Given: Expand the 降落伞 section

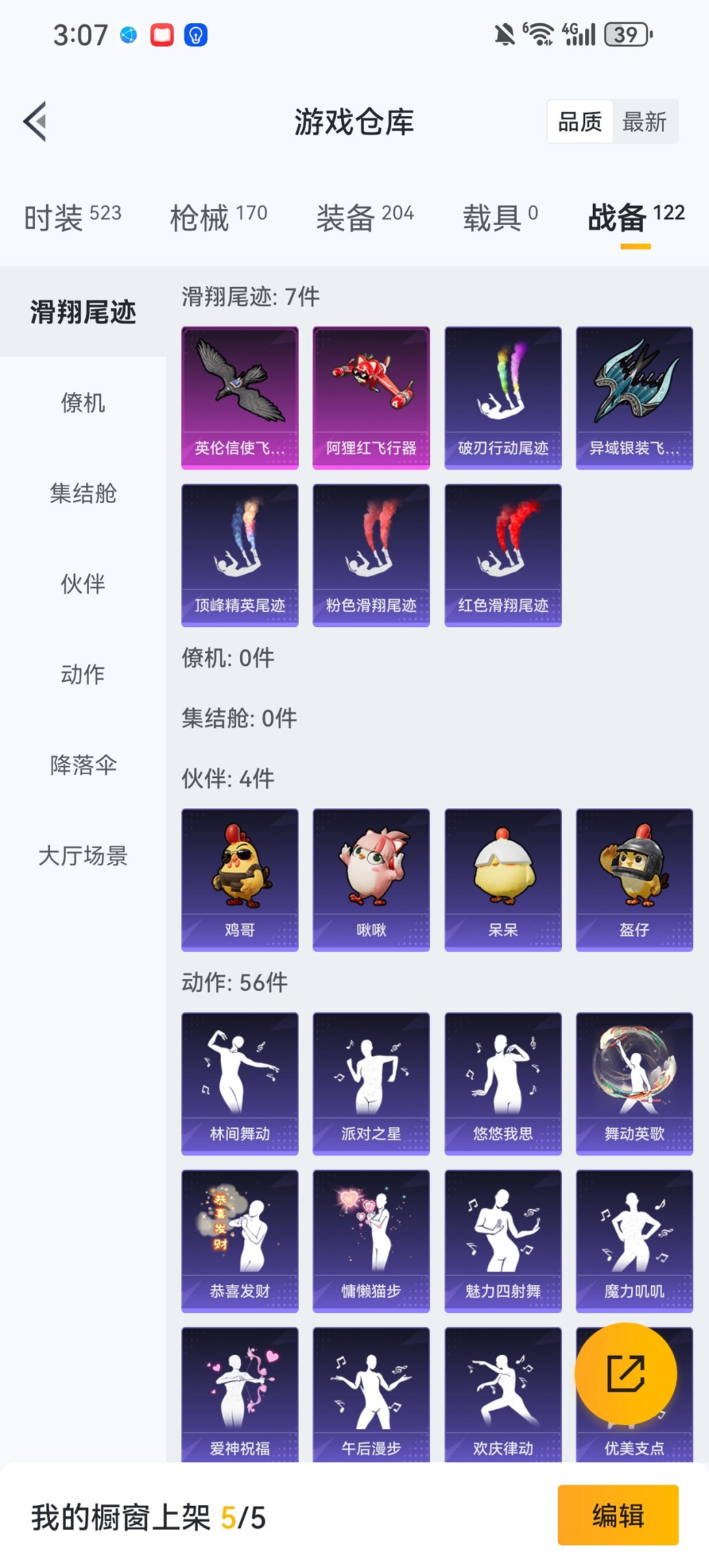Looking at the screenshot, I should (83, 765).
